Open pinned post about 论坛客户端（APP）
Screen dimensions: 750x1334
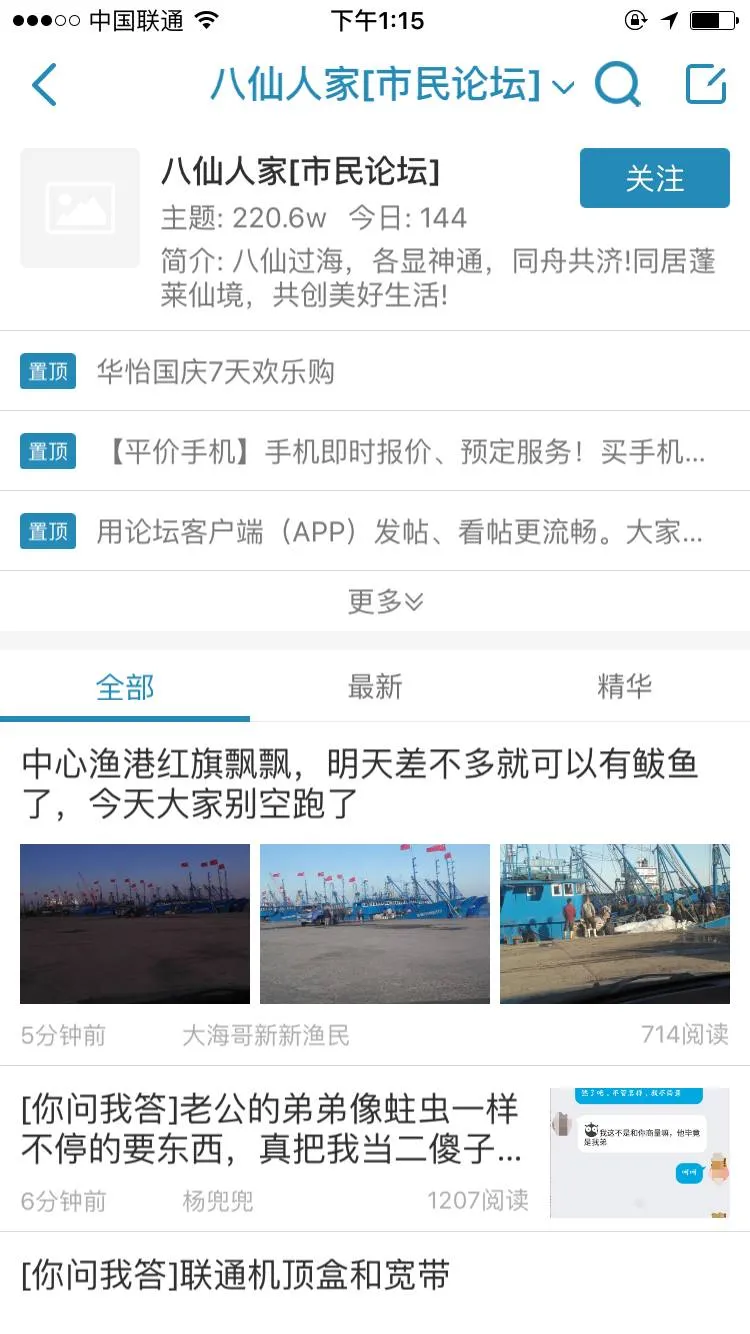tap(398, 532)
